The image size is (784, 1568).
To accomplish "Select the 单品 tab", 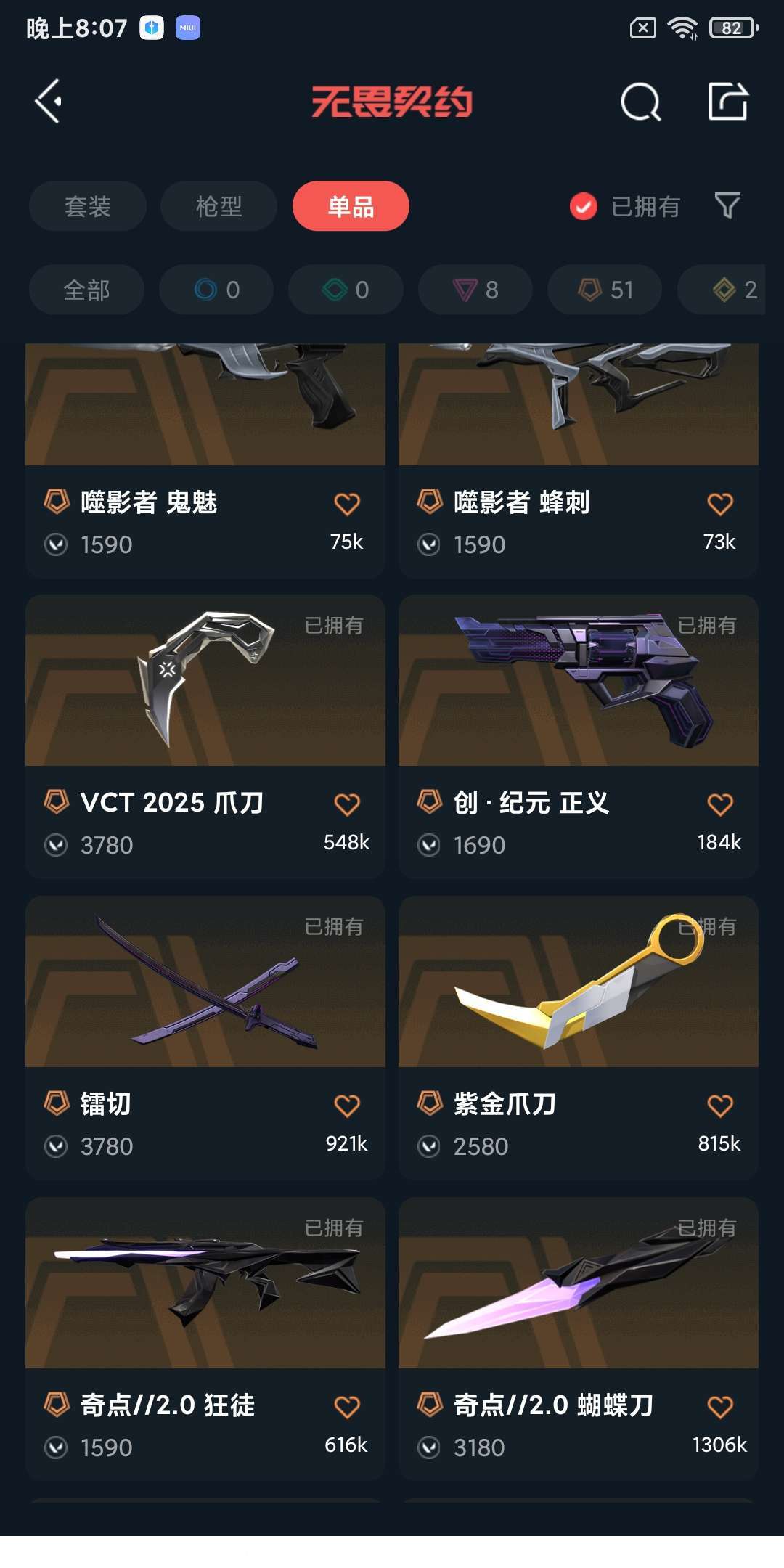I will [351, 206].
